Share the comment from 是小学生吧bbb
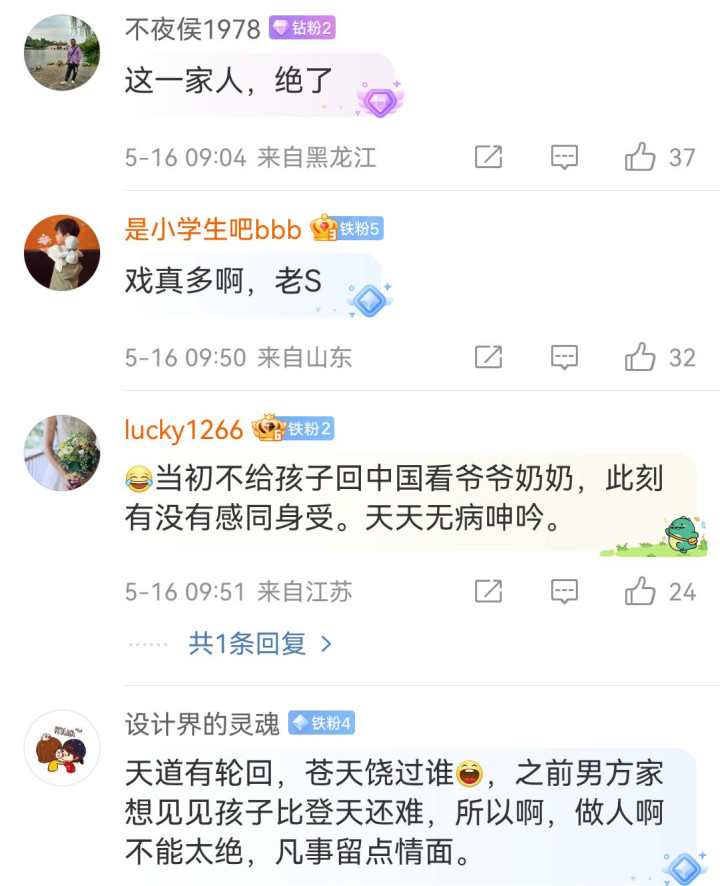This screenshot has height=886, width=720. (x=488, y=357)
